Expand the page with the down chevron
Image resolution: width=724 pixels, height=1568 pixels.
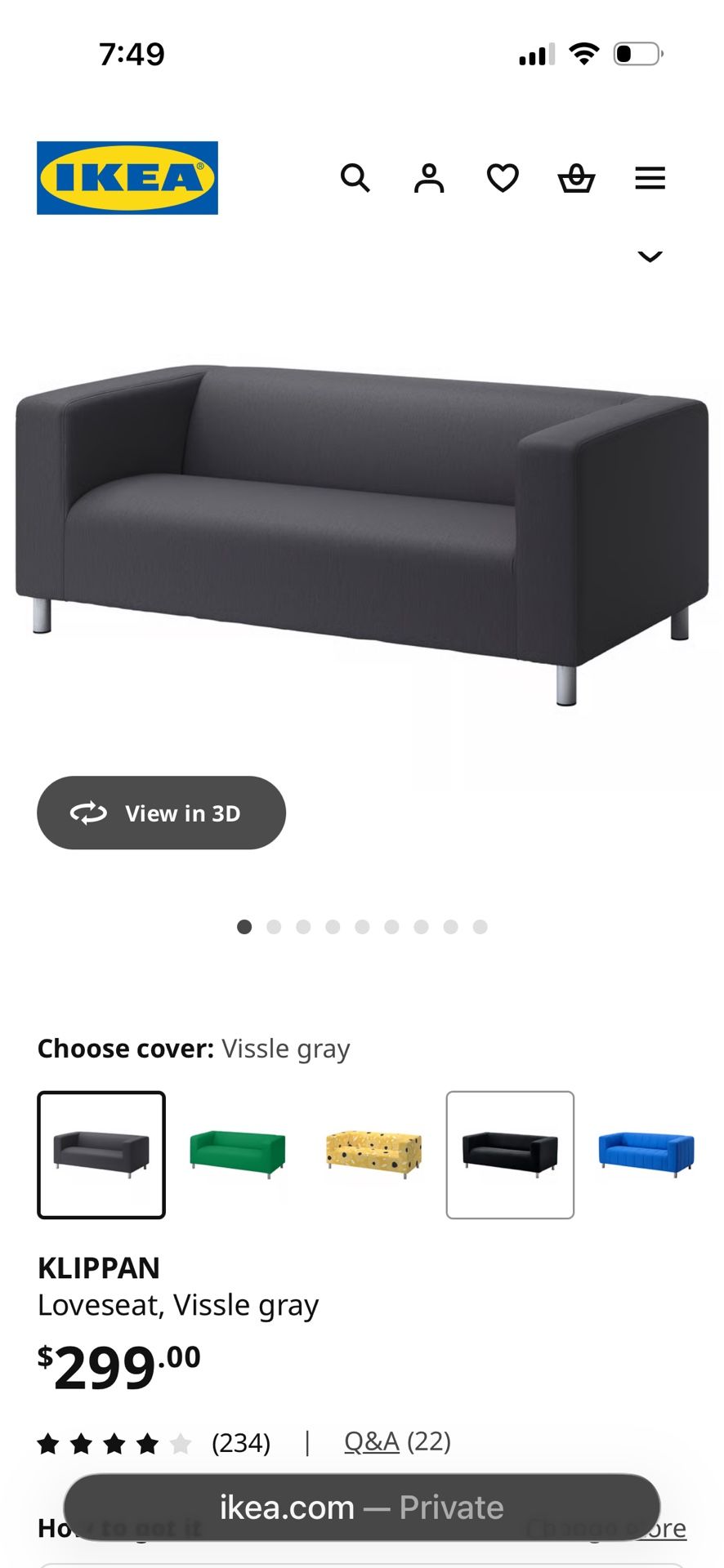click(x=650, y=256)
